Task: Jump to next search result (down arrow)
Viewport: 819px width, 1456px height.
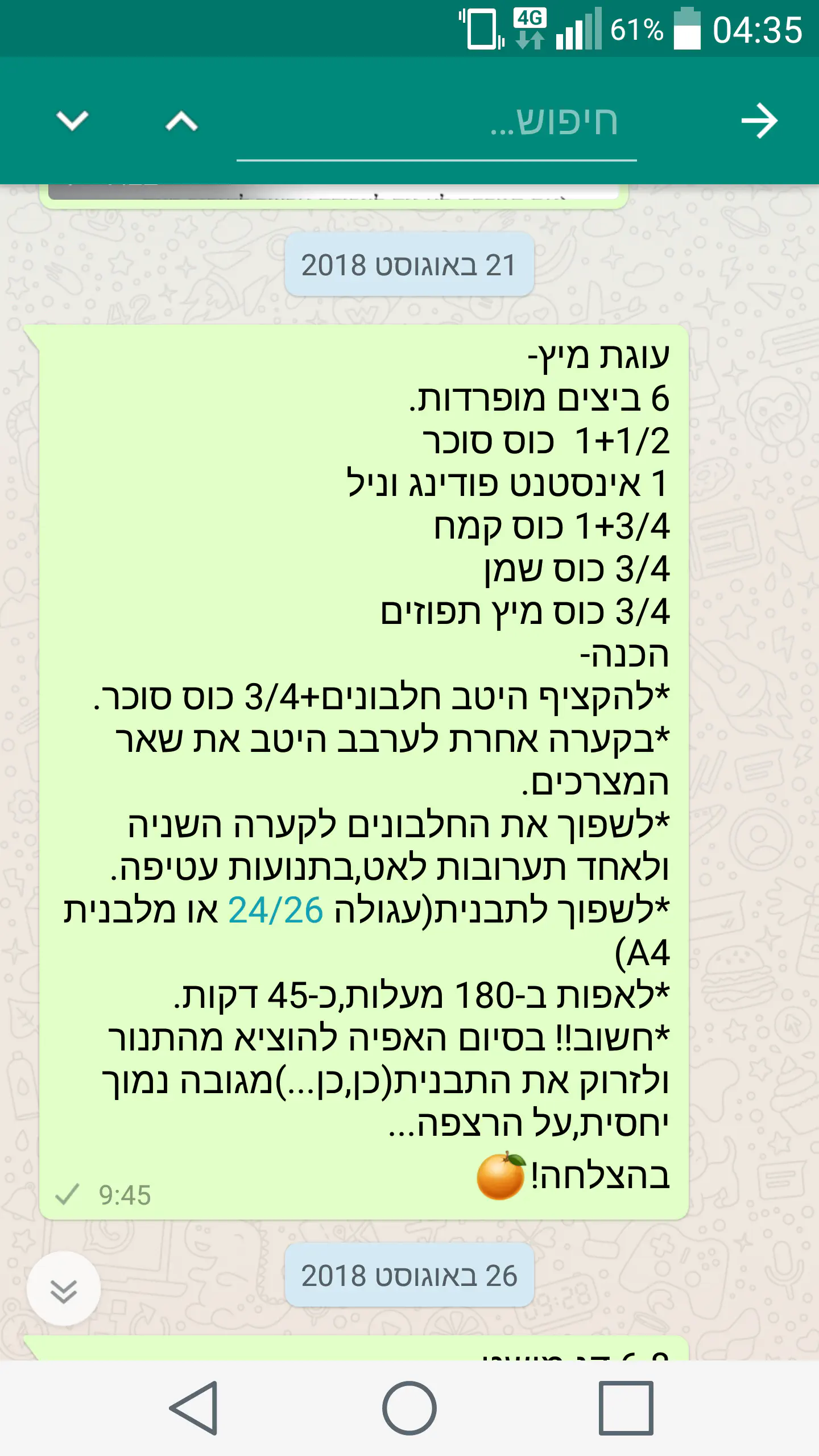Action: [x=72, y=121]
